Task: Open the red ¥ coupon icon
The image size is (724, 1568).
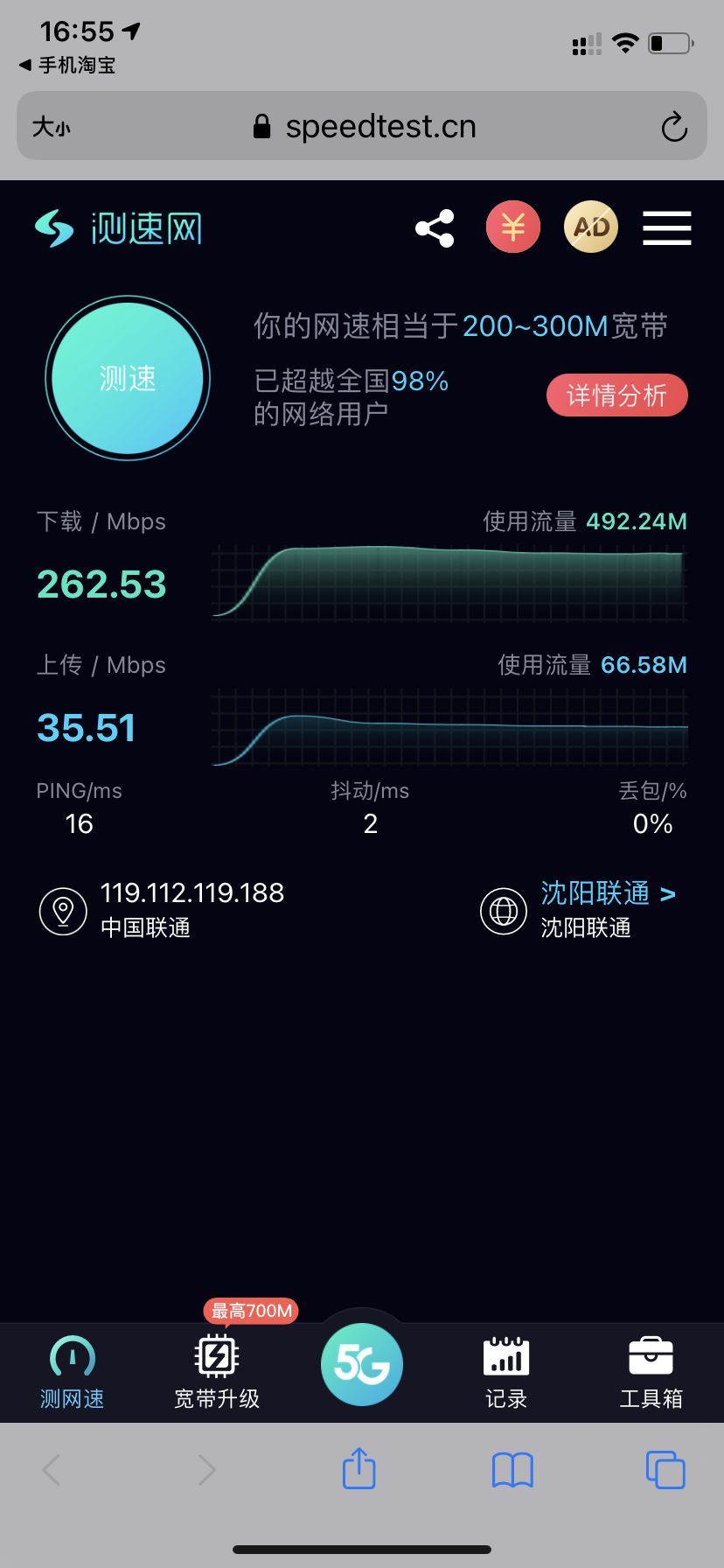Action: point(513,227)
